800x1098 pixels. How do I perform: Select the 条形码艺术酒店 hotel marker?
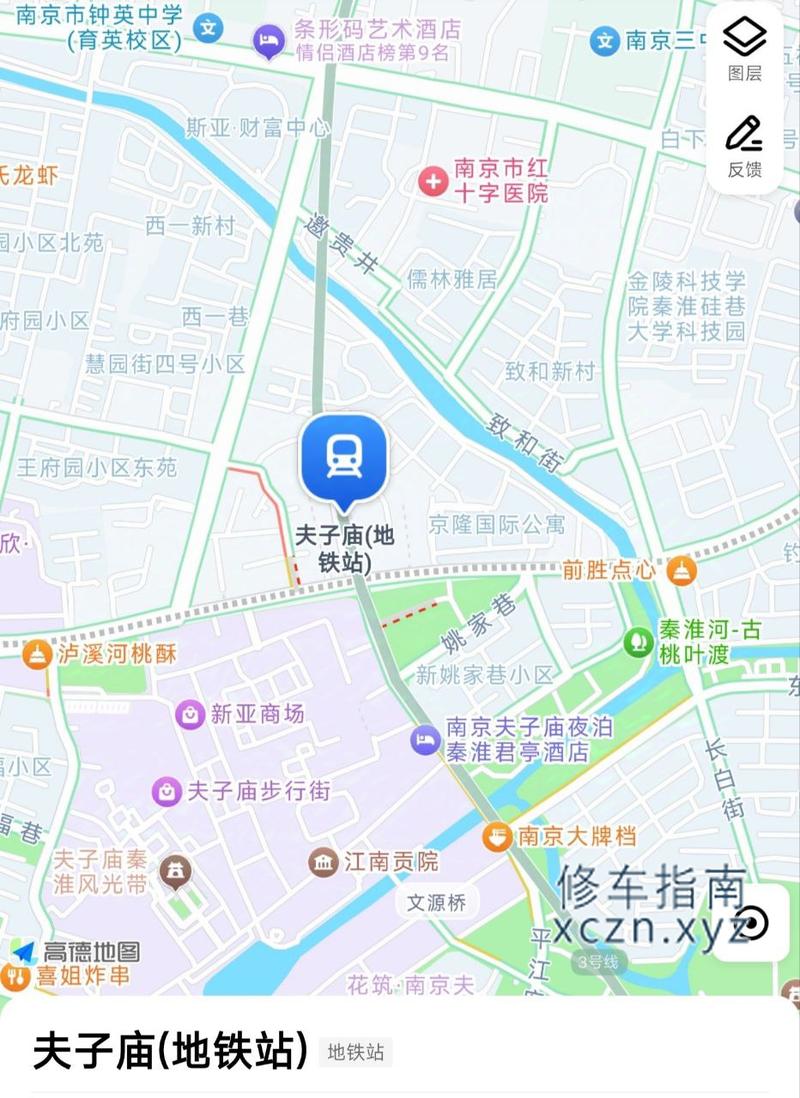point(268,41)
